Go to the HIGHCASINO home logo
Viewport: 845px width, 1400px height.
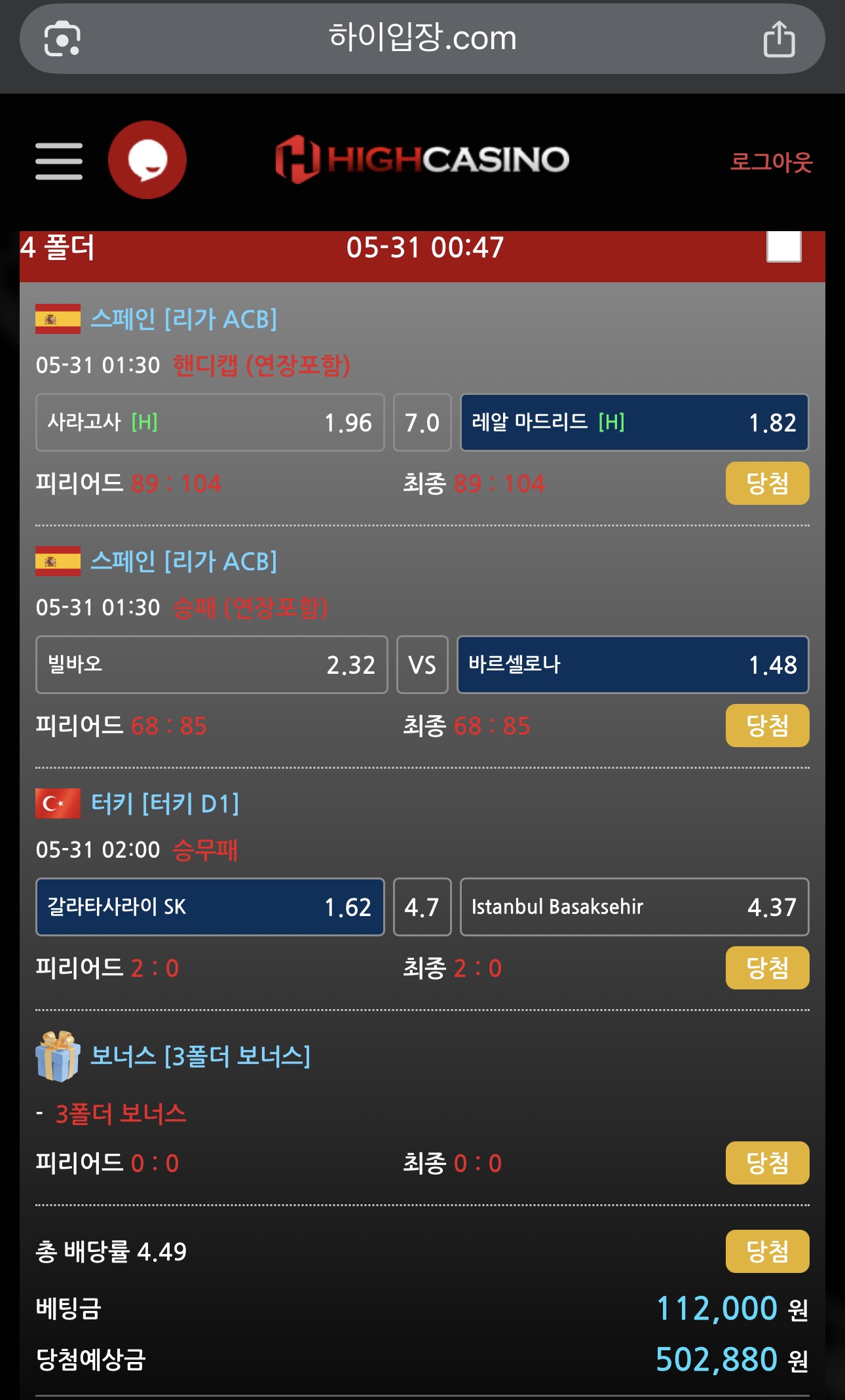pos(422,160)
